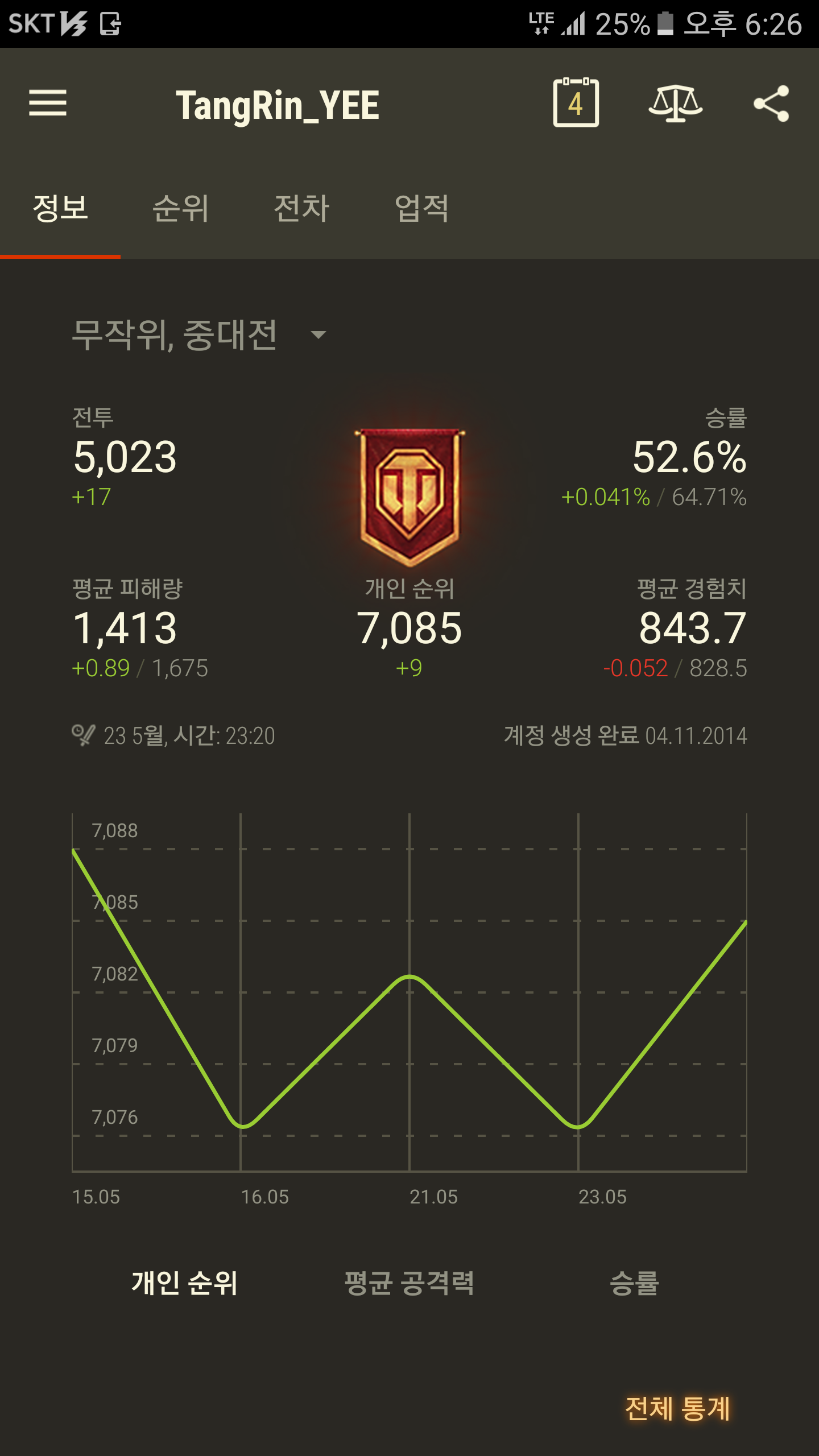
Task: Open the calendar icon showing 4
Action: (x=576, y=103)
